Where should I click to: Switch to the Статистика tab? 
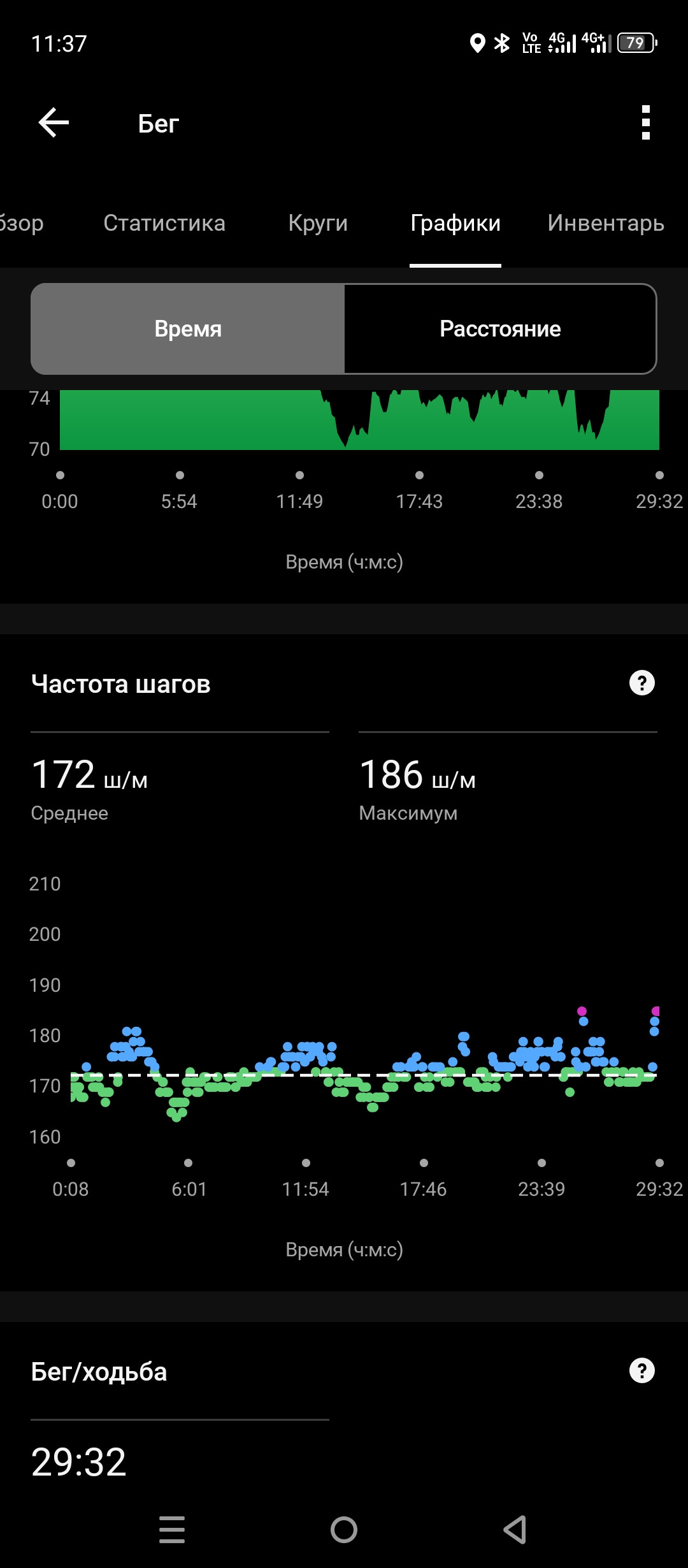tap(164, 223)
